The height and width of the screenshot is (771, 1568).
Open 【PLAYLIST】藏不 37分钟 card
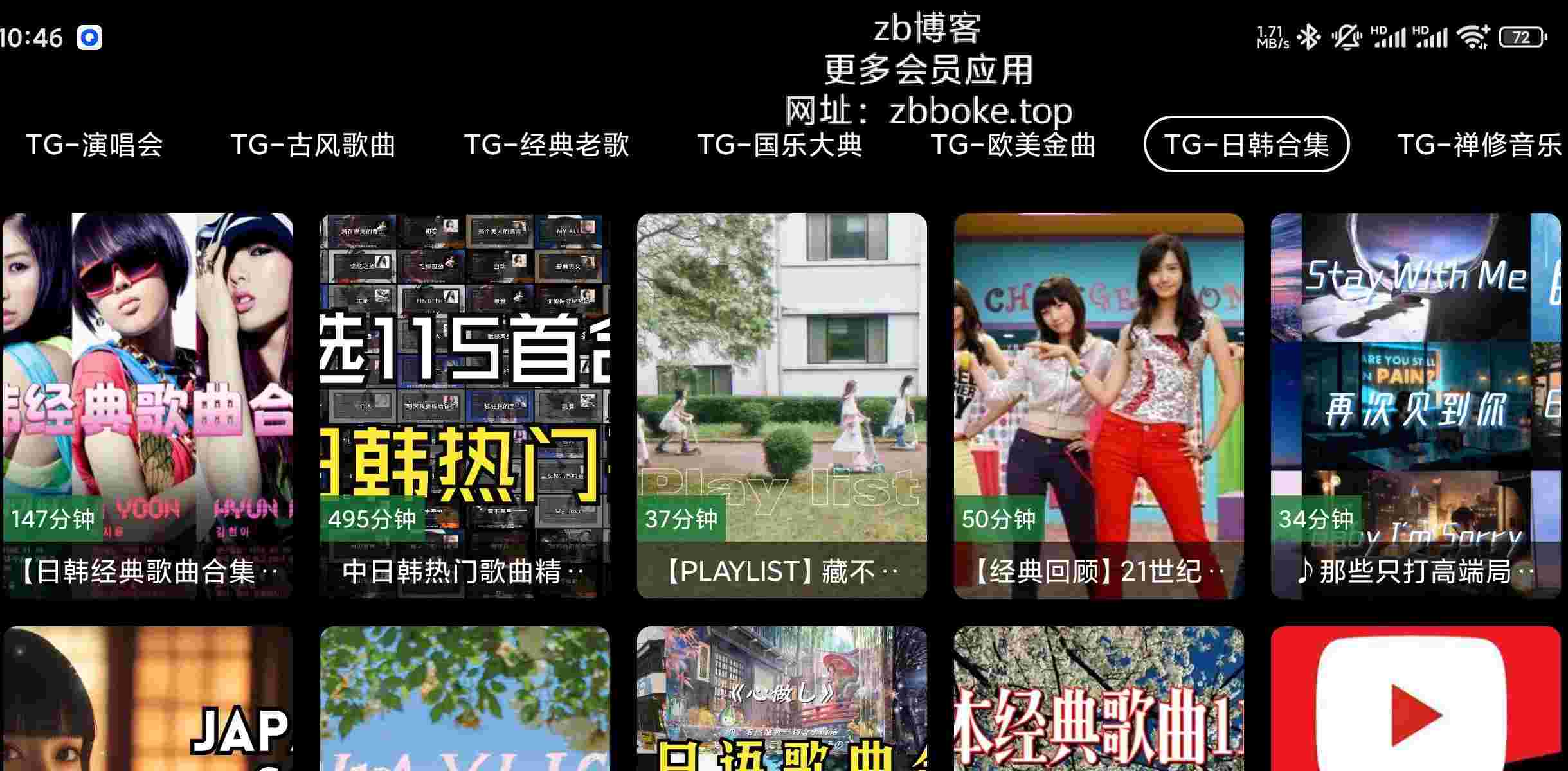click(x=782, y=405)
